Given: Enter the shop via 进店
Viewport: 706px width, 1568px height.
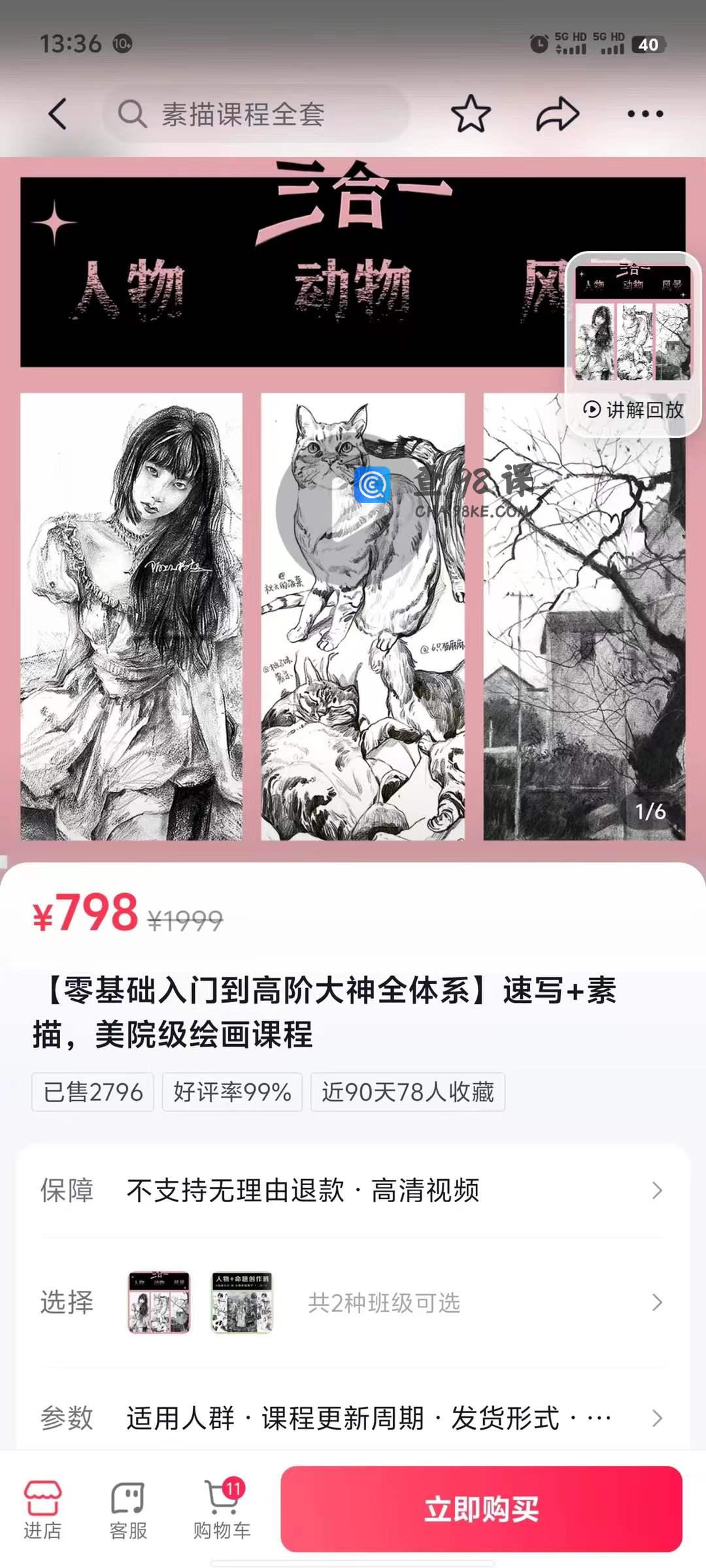Looking at the screenshot, I should pyautogui.click(x=42, y=1510).
